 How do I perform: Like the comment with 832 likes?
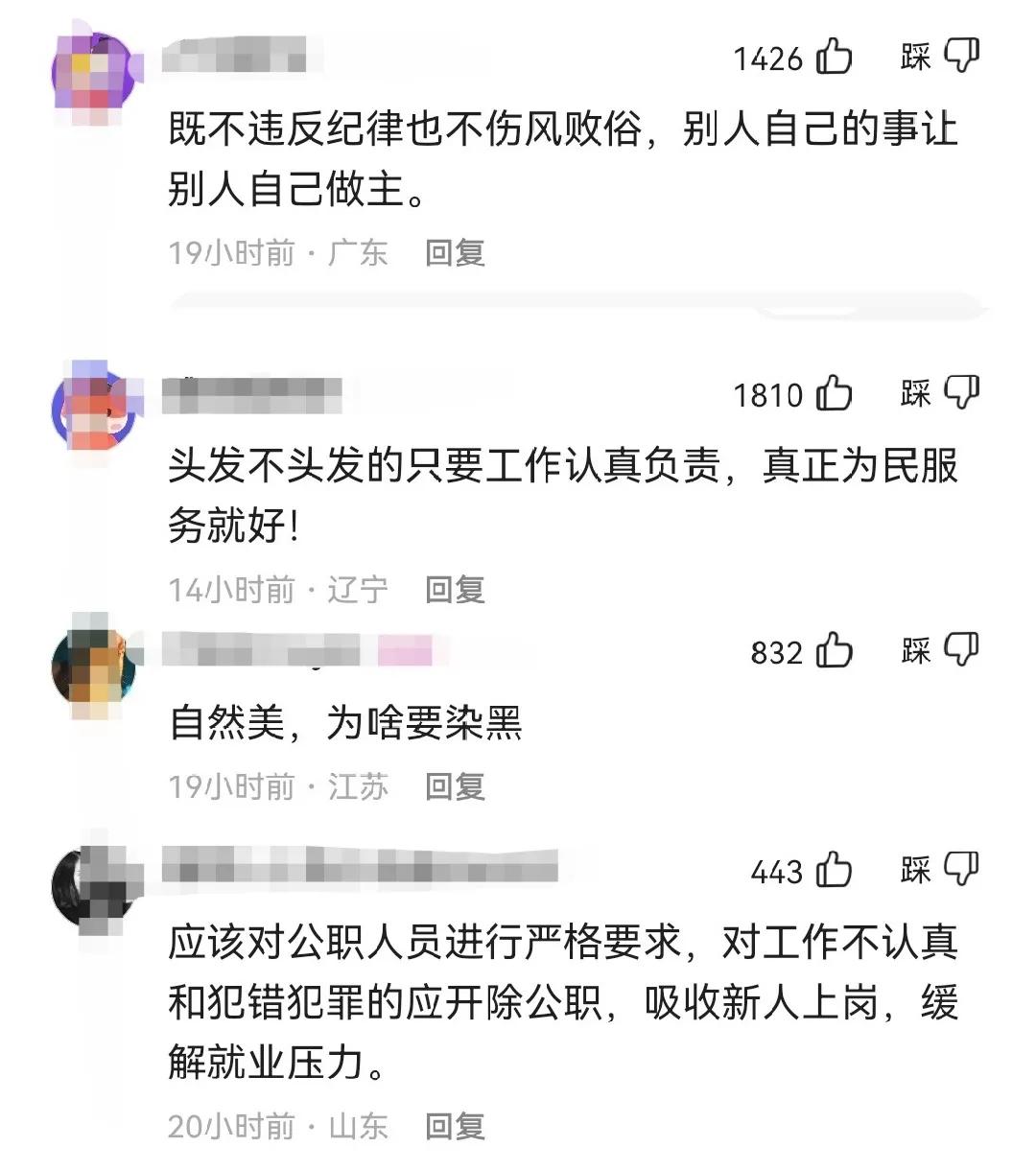835,653
